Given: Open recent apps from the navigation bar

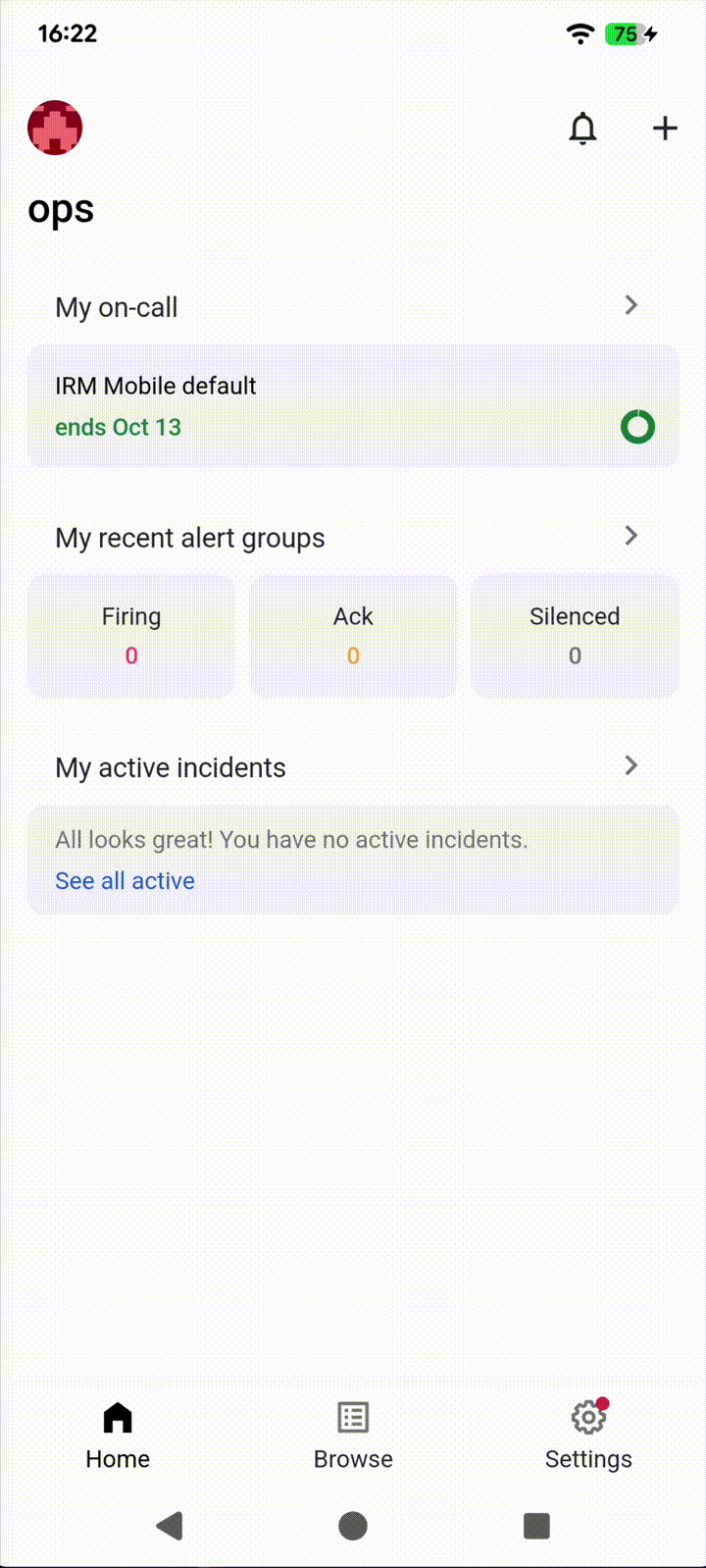Looking at the screenshot, I should coord(536,1526).
